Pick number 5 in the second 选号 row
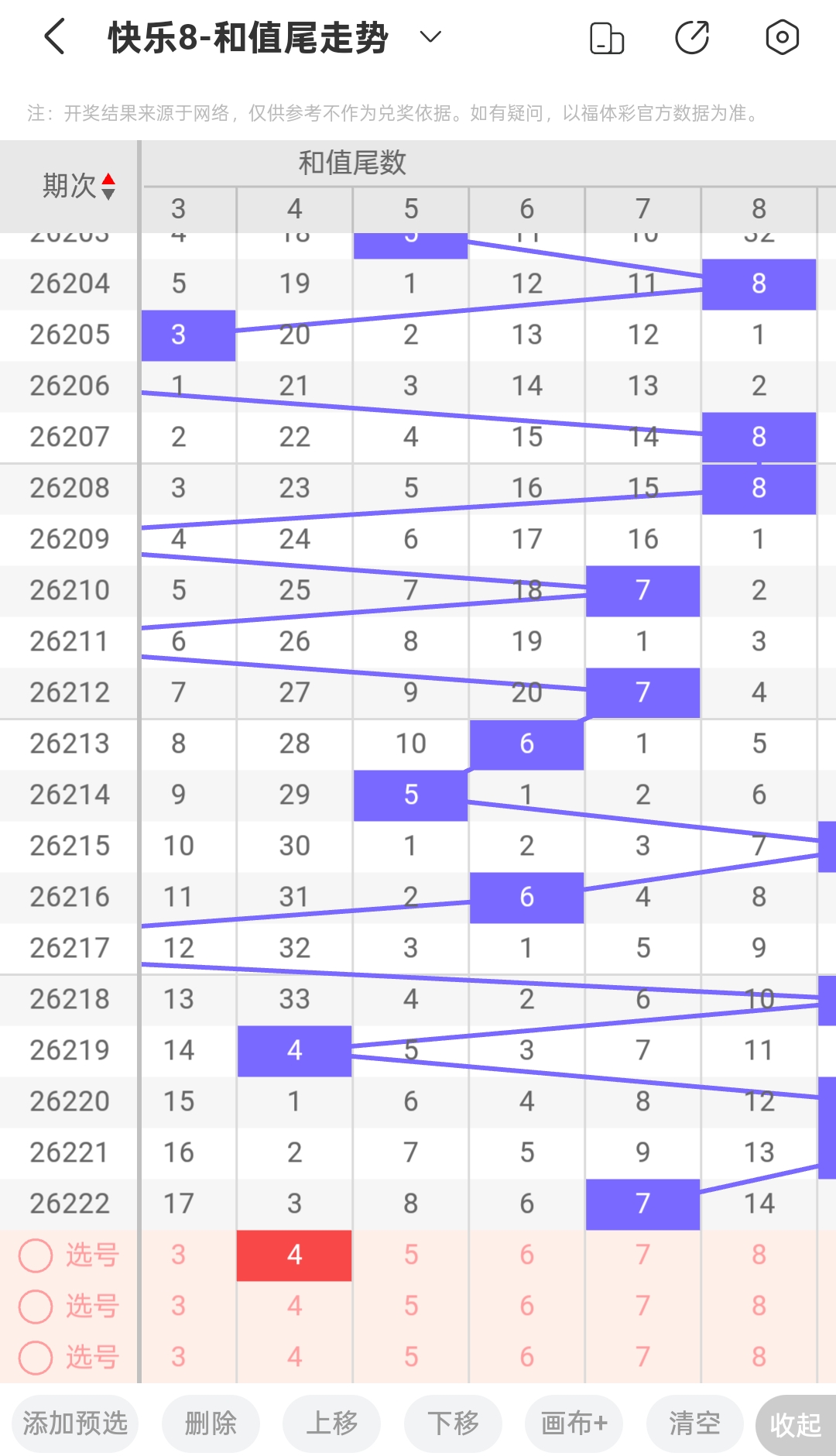Image resolution: width=836 pixels, height=1456 pixels. (x=410, y=1307)
